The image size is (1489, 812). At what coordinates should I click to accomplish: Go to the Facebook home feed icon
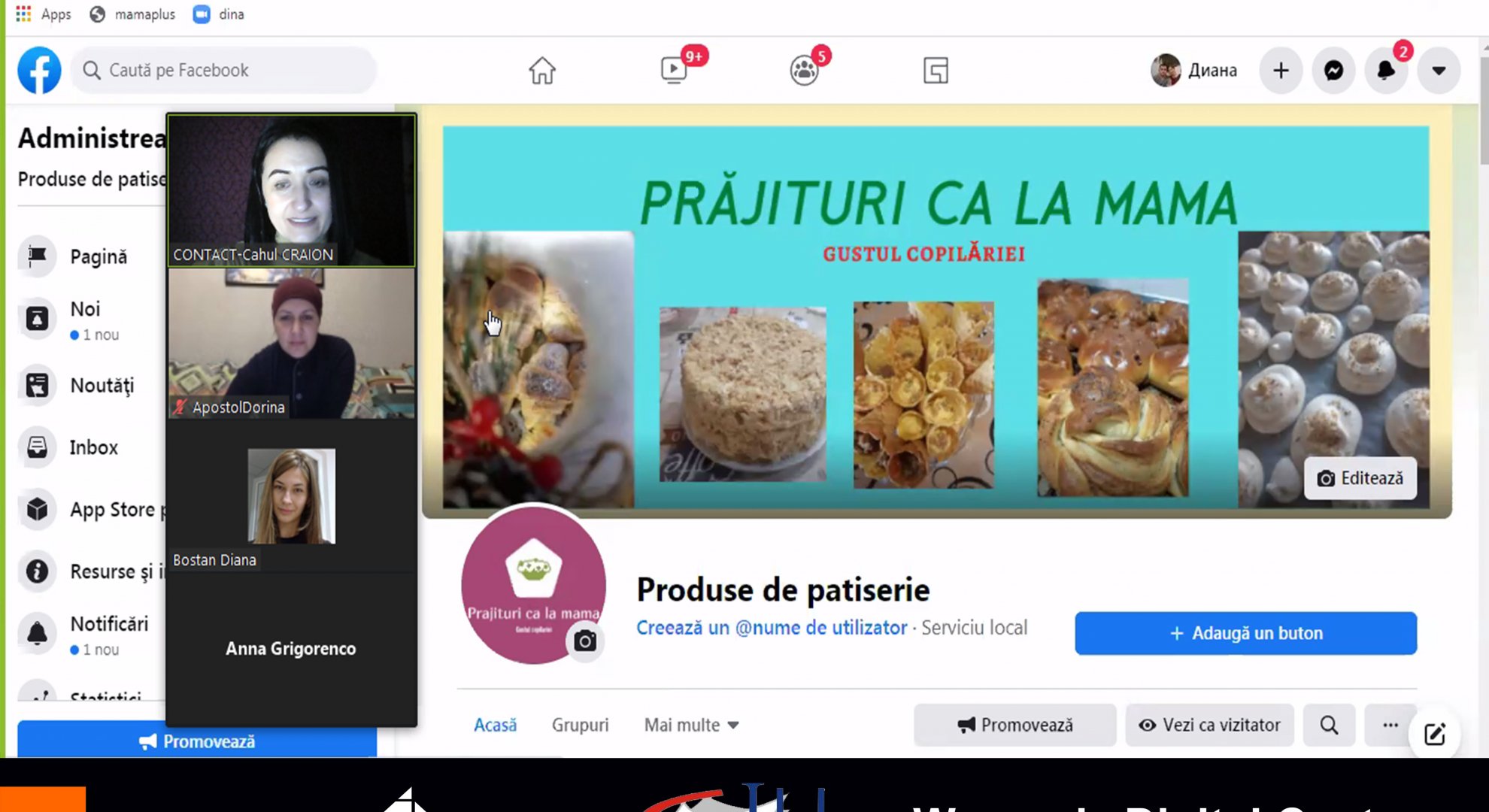click(541, 71)
